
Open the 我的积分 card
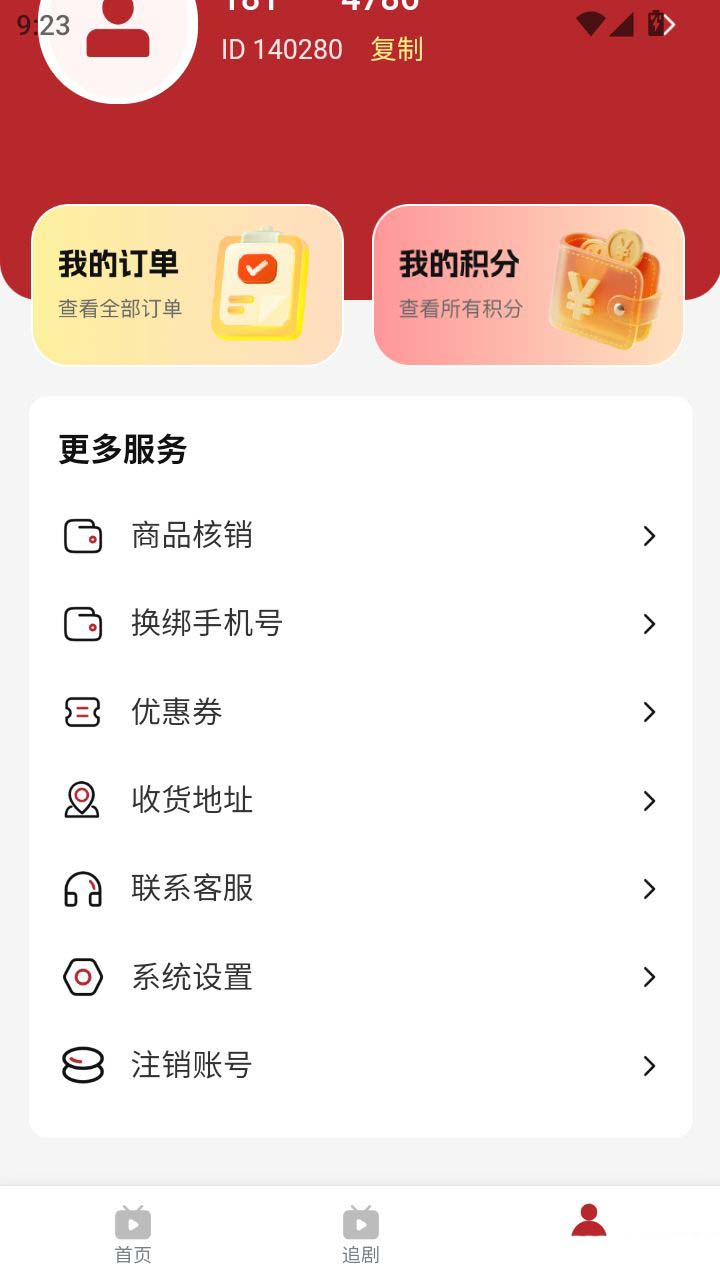[528, 285]
